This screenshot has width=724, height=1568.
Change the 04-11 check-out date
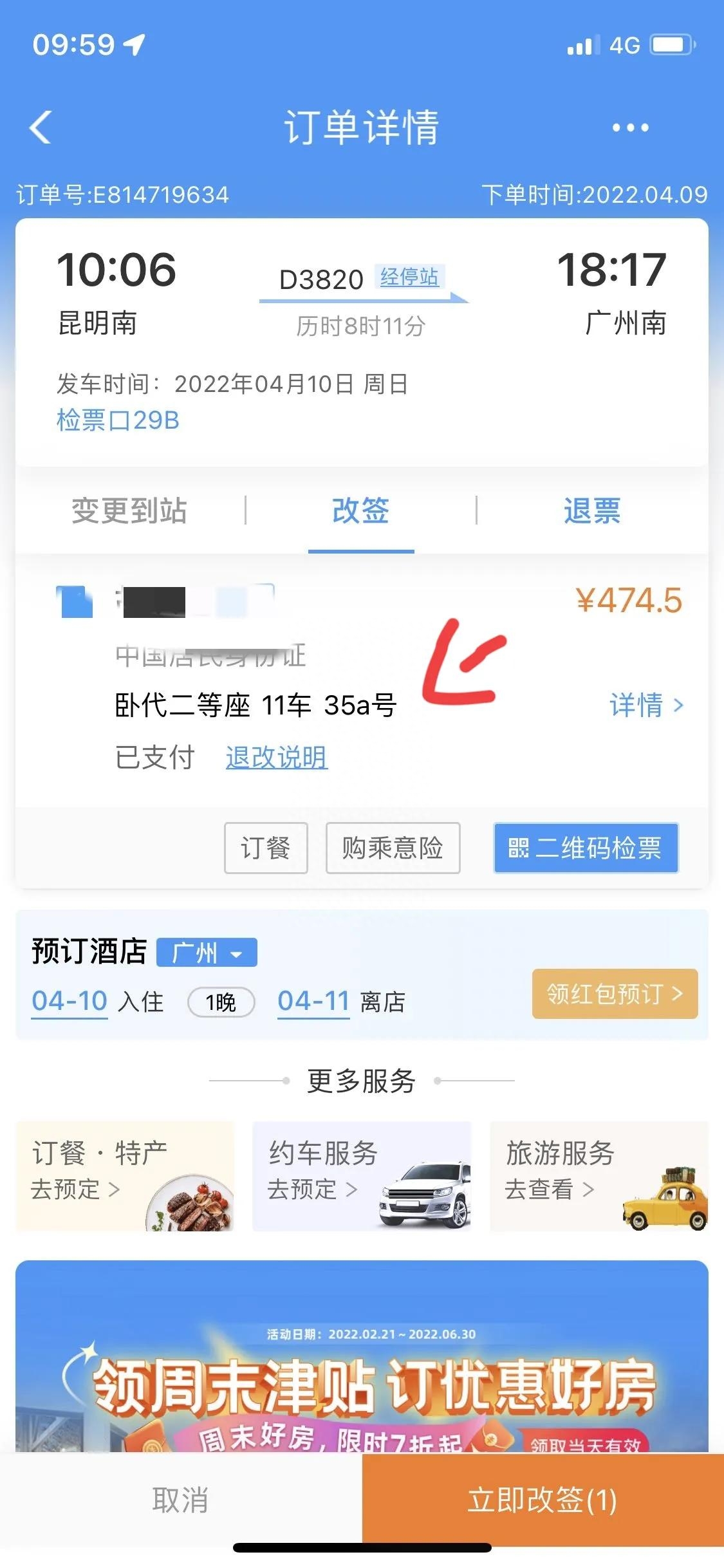point(313,1002)
